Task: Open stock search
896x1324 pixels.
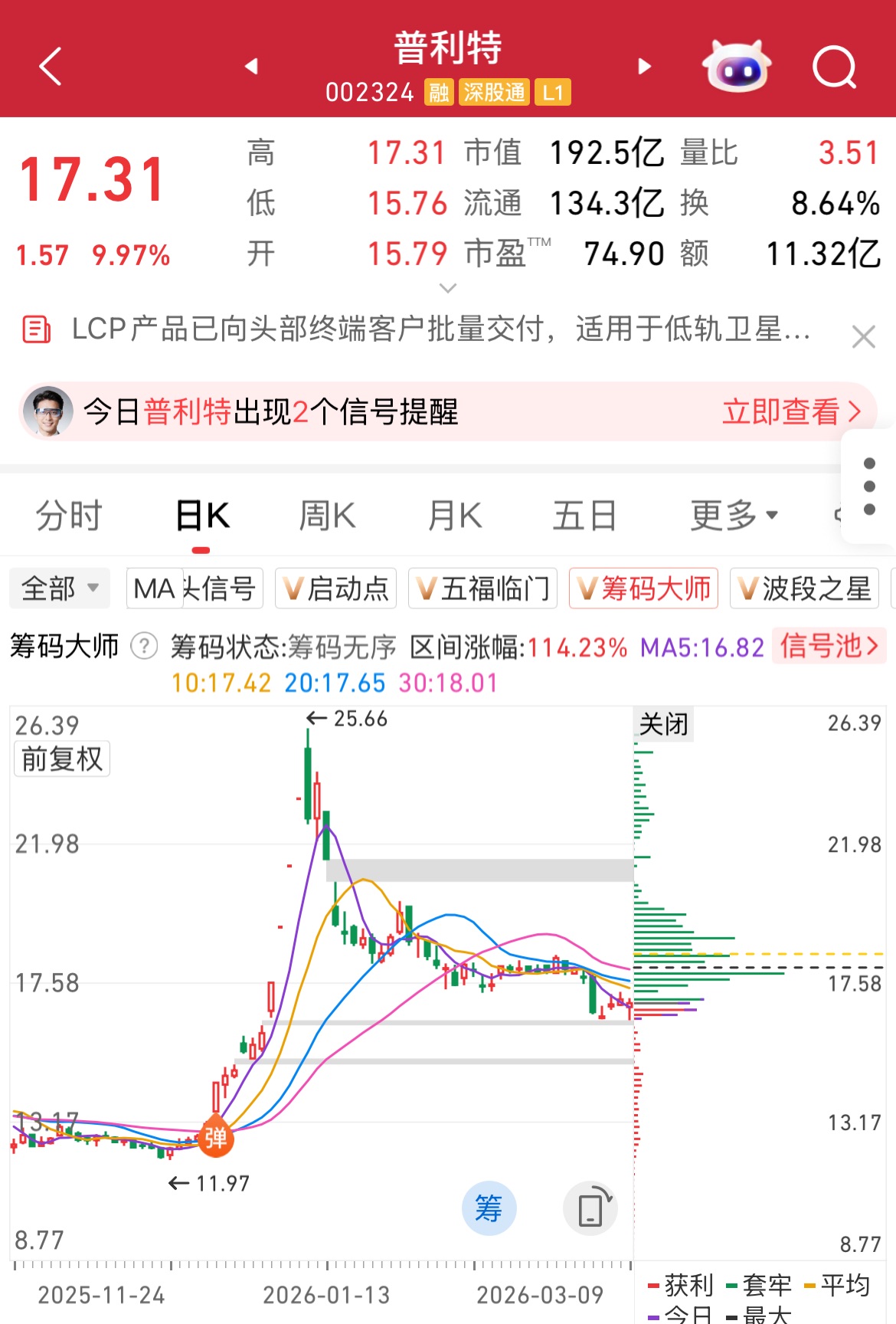Action: (834, 67)
